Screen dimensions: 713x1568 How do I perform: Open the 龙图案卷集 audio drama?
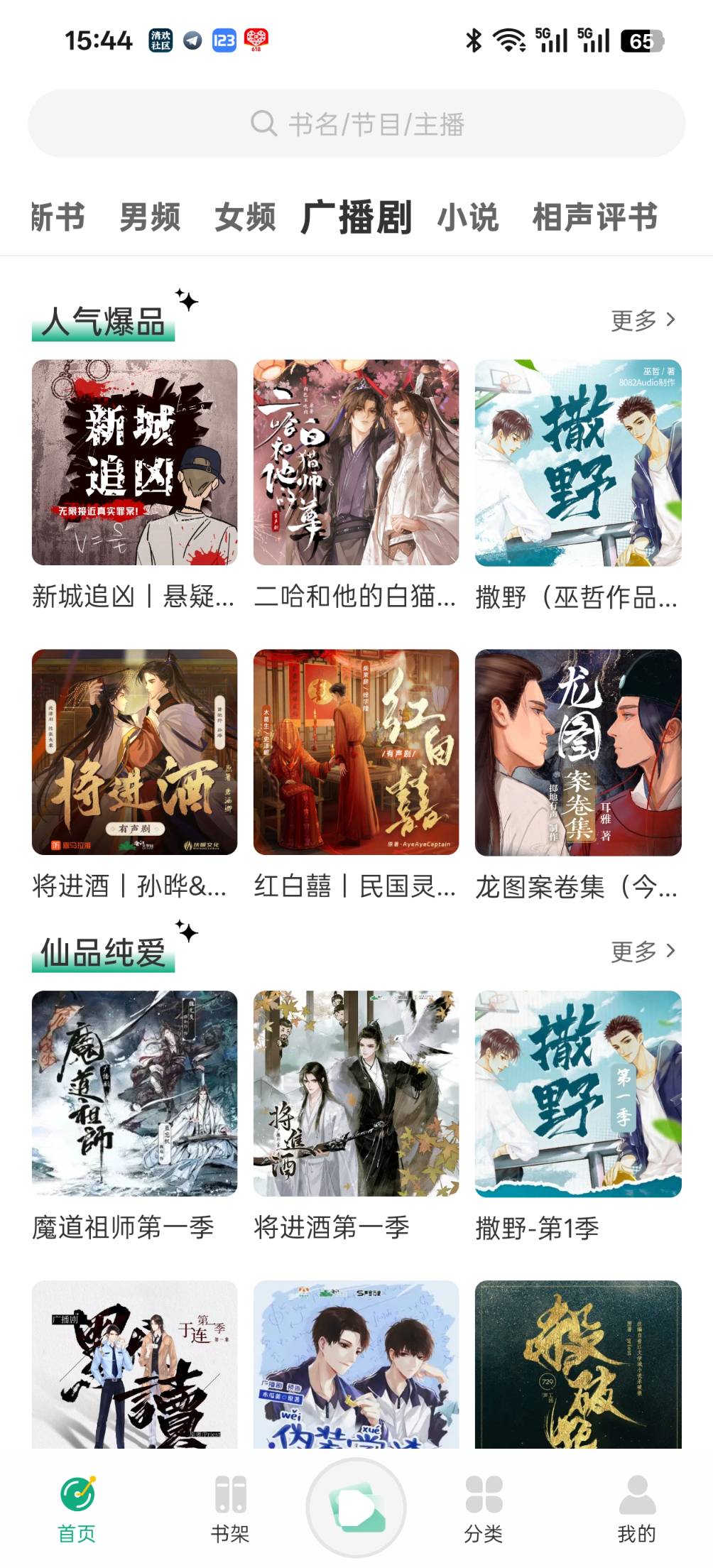(x=577, y=752)
